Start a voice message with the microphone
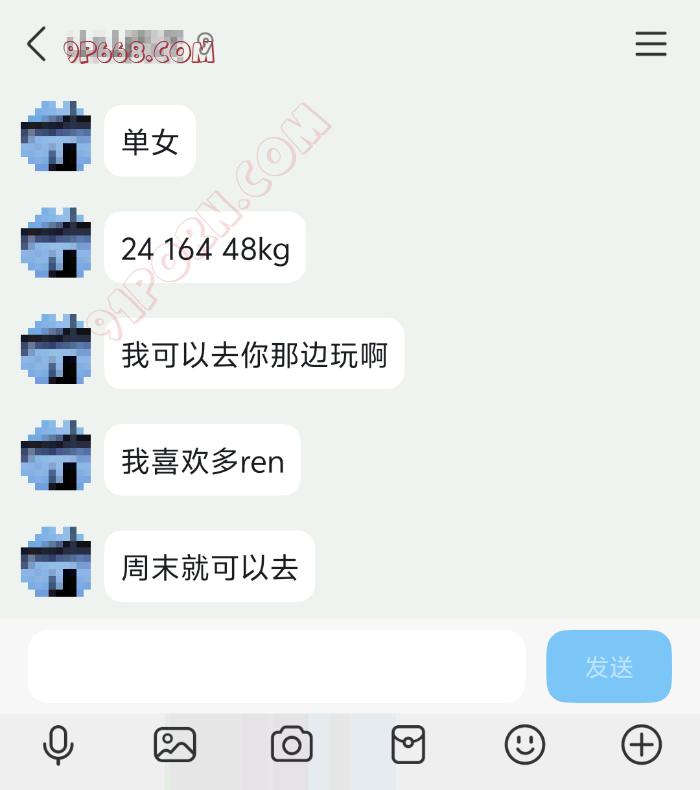This screenshot has width=700, height=790. (x=58, y=745)
